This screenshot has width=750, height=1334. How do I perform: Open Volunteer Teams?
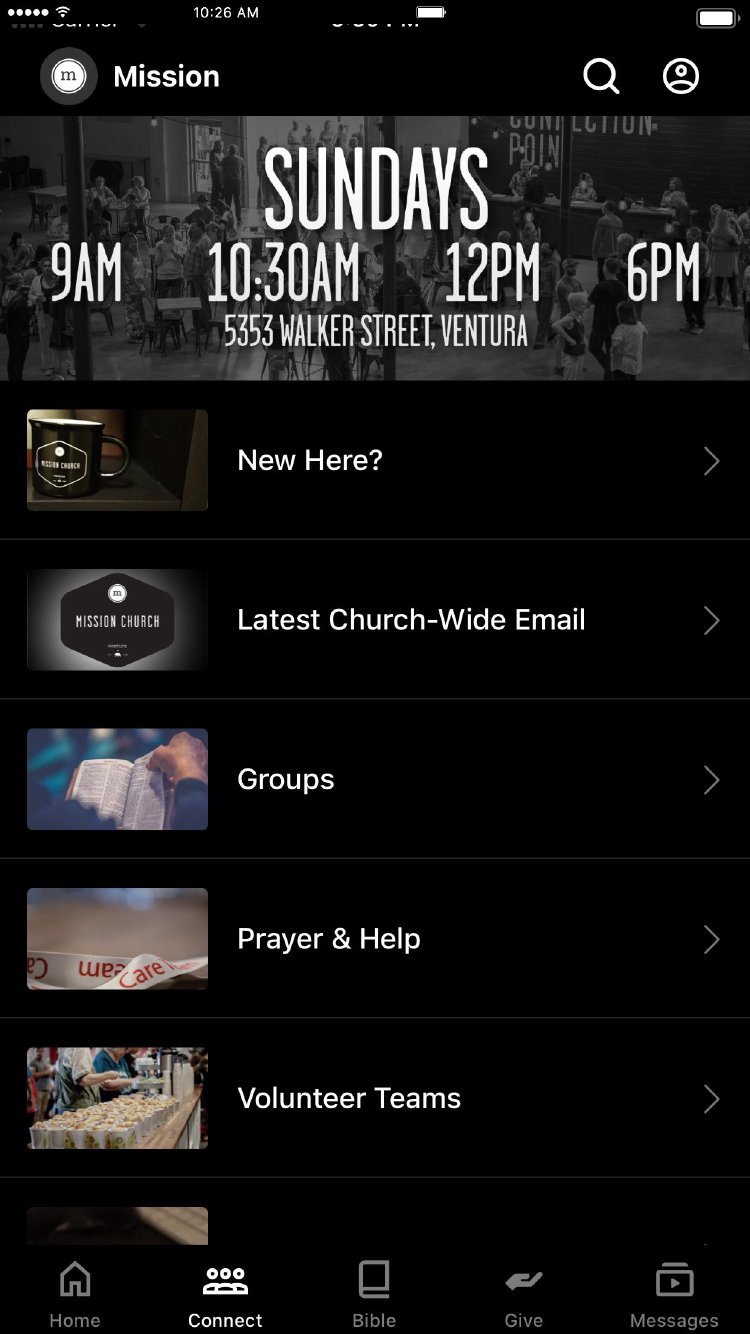[375, 1098]
